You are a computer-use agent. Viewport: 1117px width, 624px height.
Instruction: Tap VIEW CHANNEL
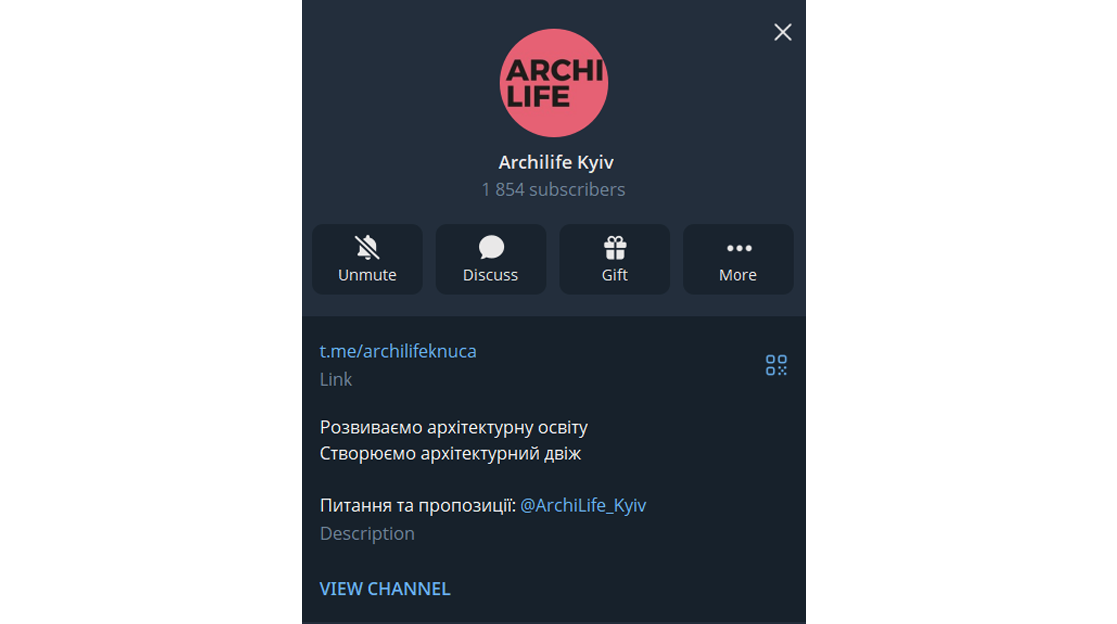385,589
